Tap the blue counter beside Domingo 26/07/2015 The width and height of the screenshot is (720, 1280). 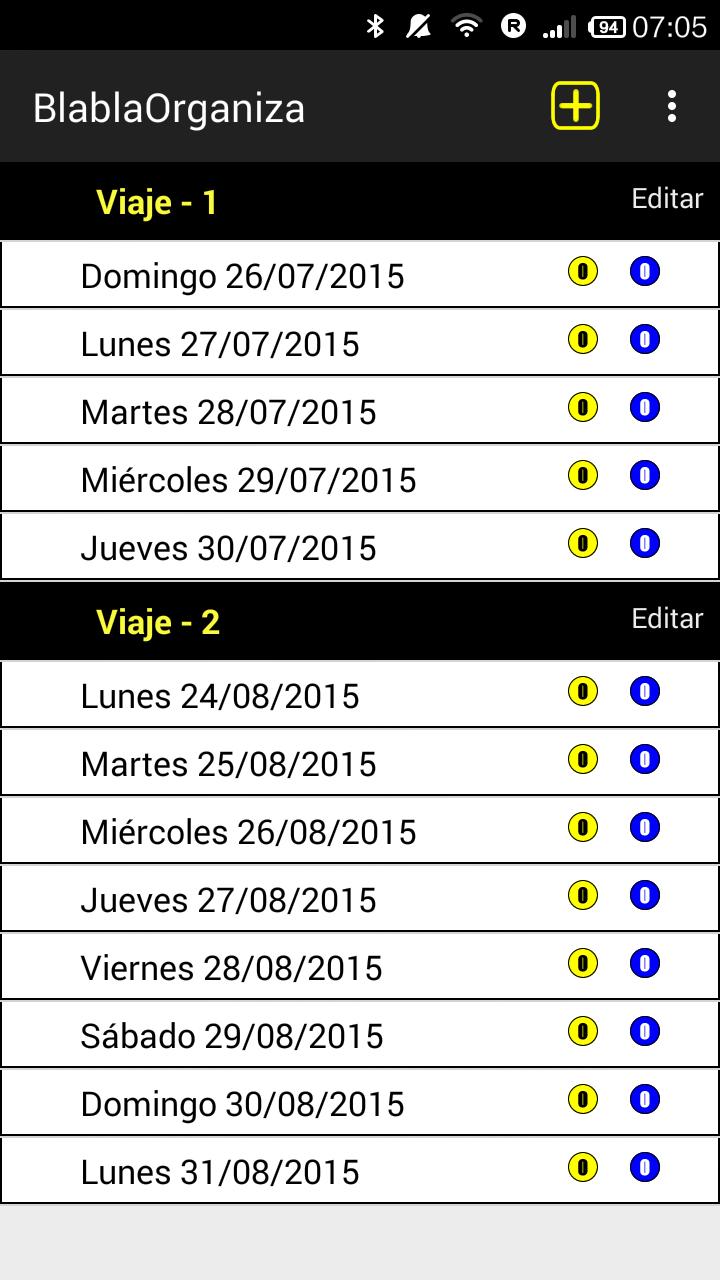point(645,270)
